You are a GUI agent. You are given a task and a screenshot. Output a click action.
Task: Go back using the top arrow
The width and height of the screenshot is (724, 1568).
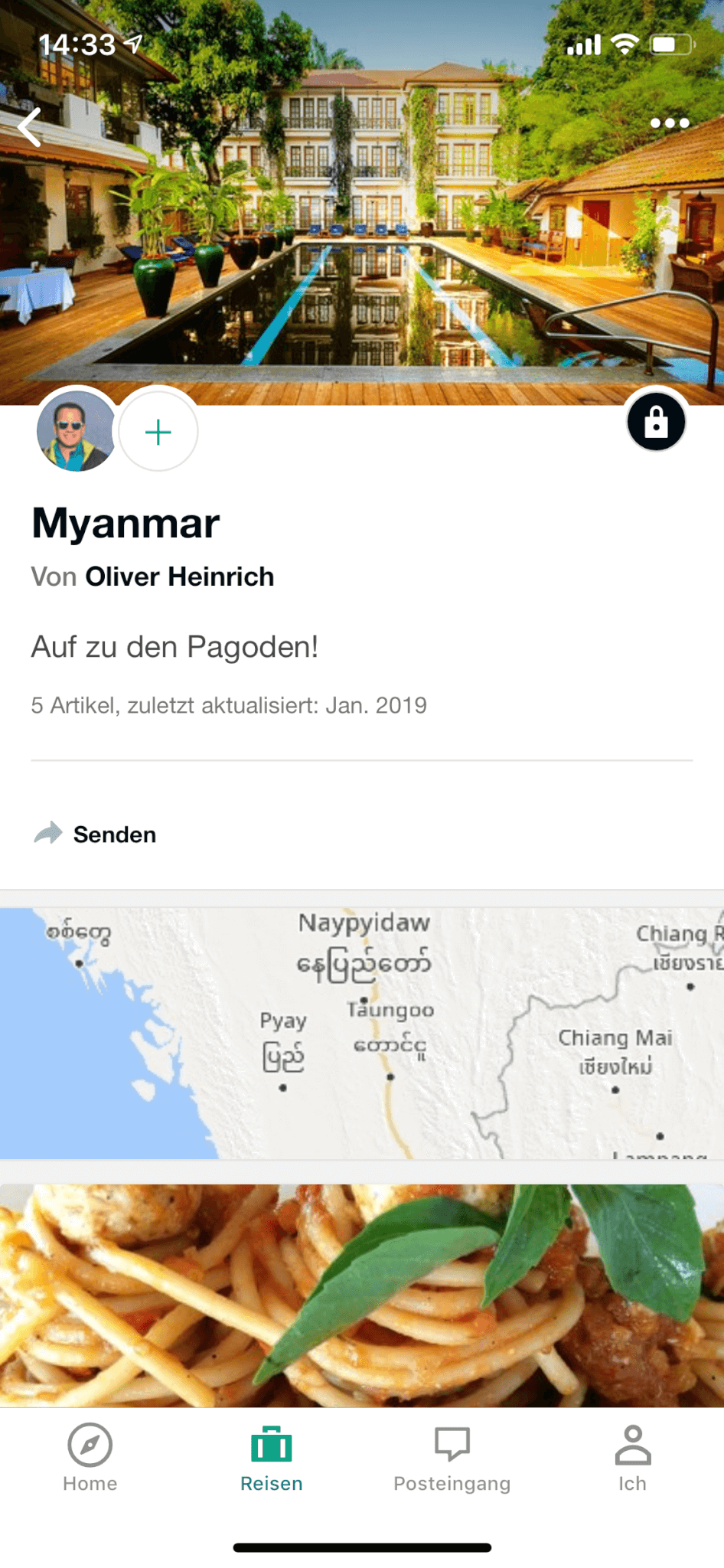click(x=30, y=126)
